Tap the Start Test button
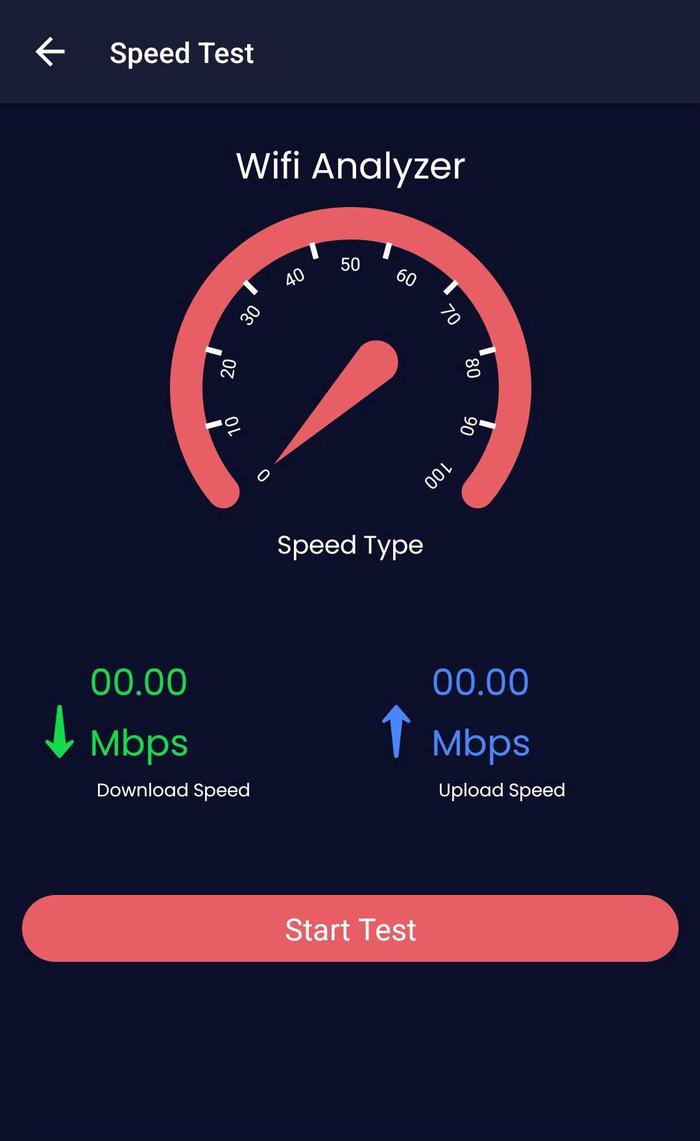 point(350,929)
